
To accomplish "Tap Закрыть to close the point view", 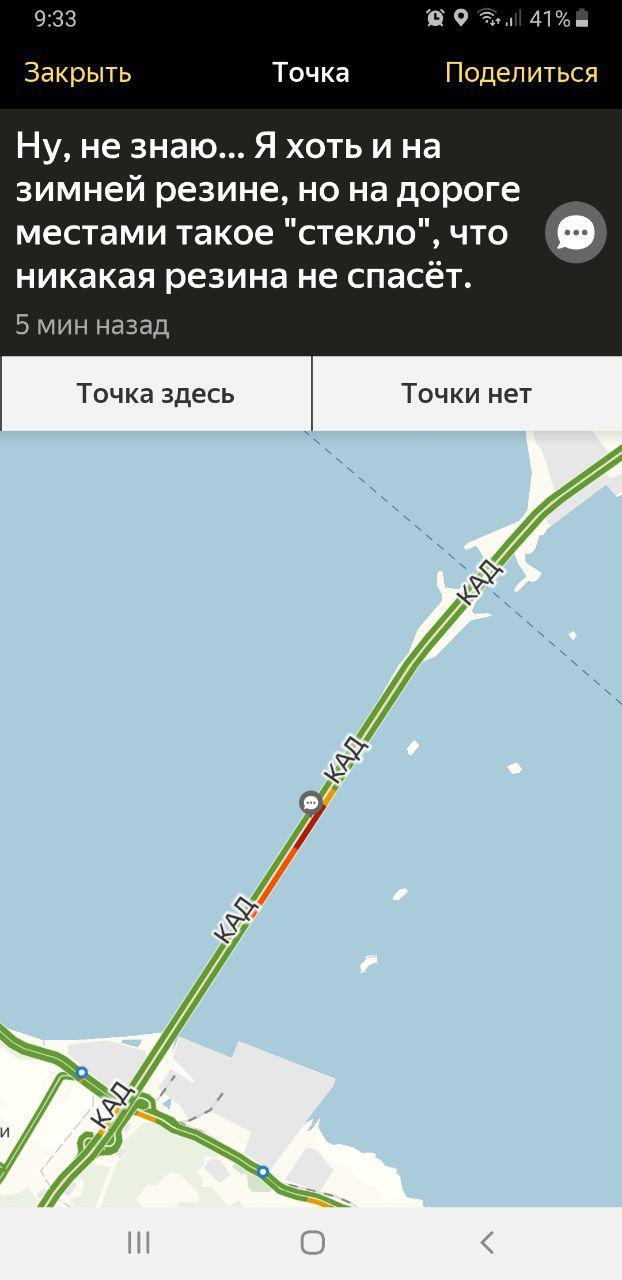I will tap(77, 73).
